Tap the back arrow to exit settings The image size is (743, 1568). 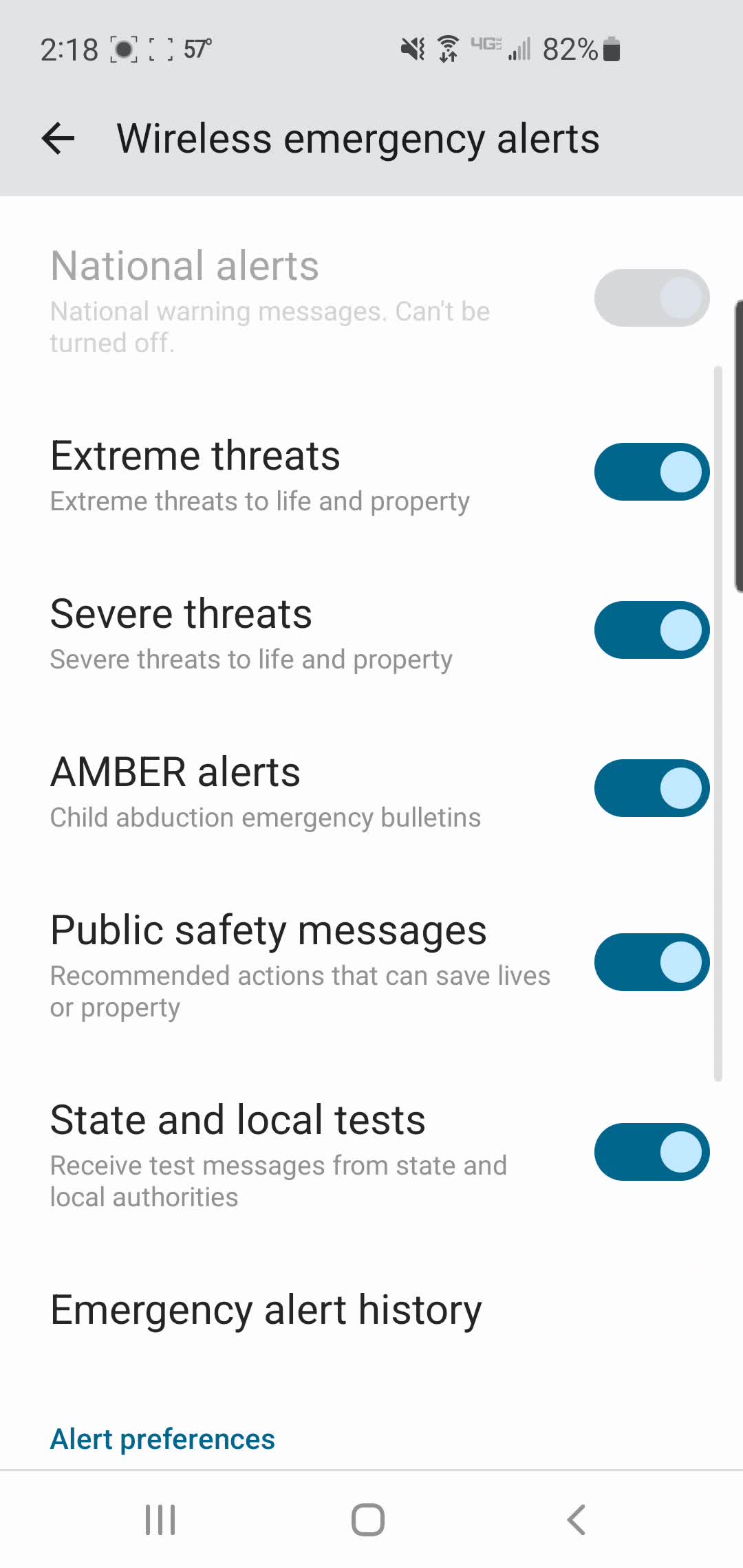[x=58, y=139]
